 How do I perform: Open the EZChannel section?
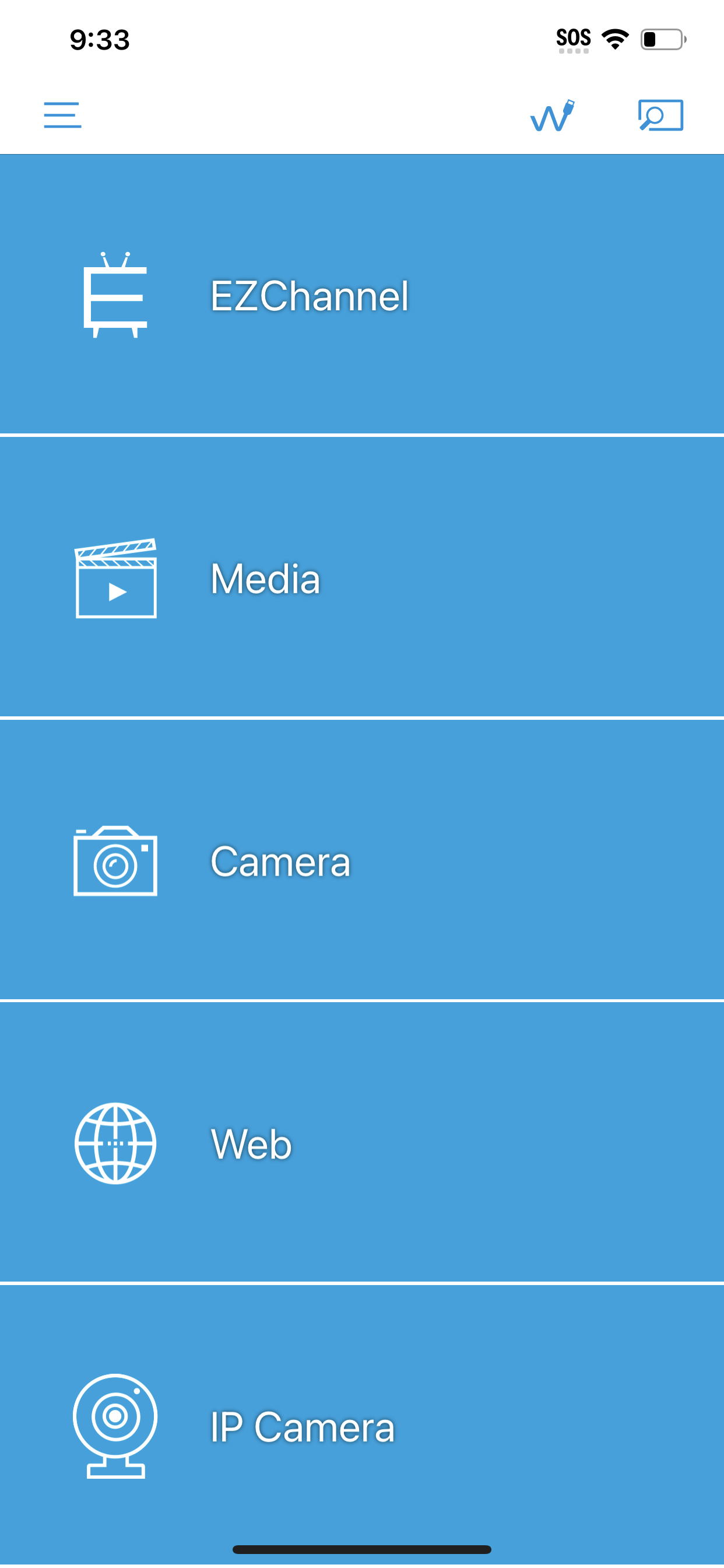click(361, 295)
